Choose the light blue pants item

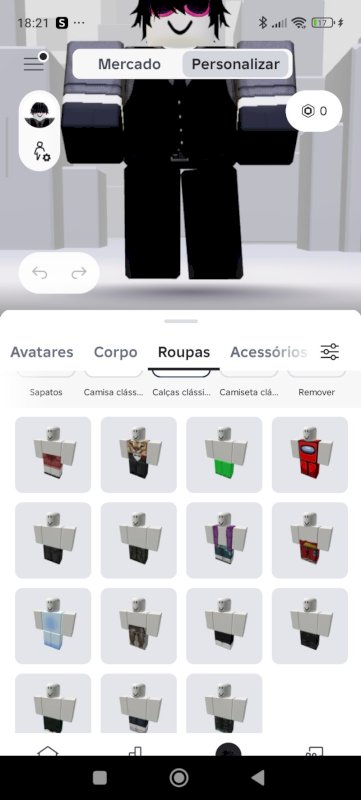53,626
